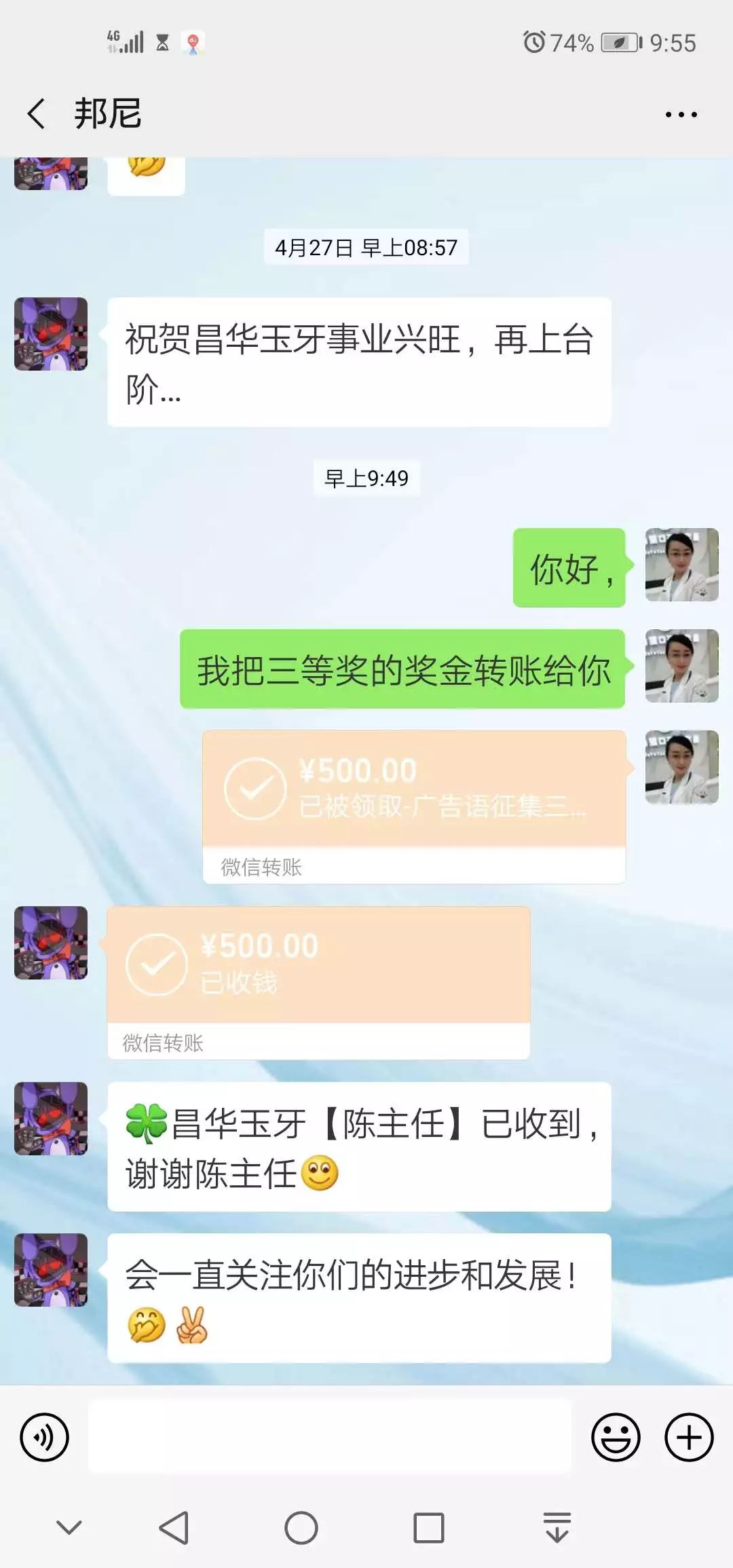Open chat info three-dot menu
733x1568 pixels.
click(x=681, y=114)
